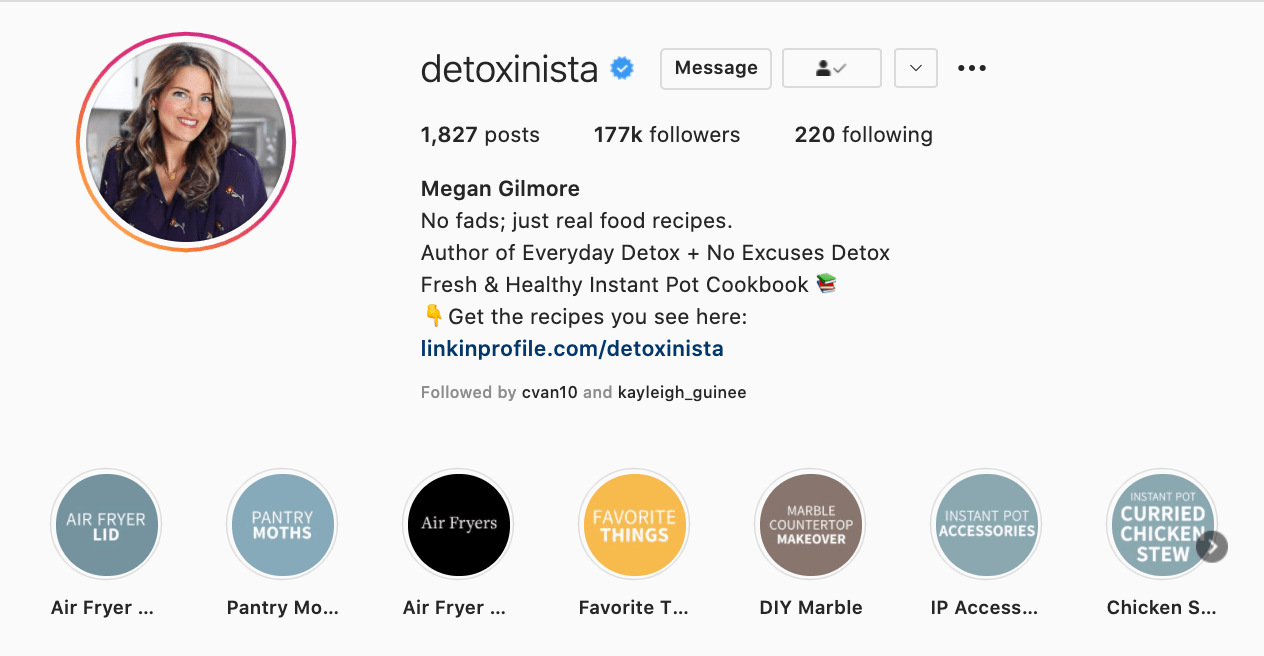Open the Pantry Moths highlight
This screenshot has height=656, width=1264.
[282, 525]
